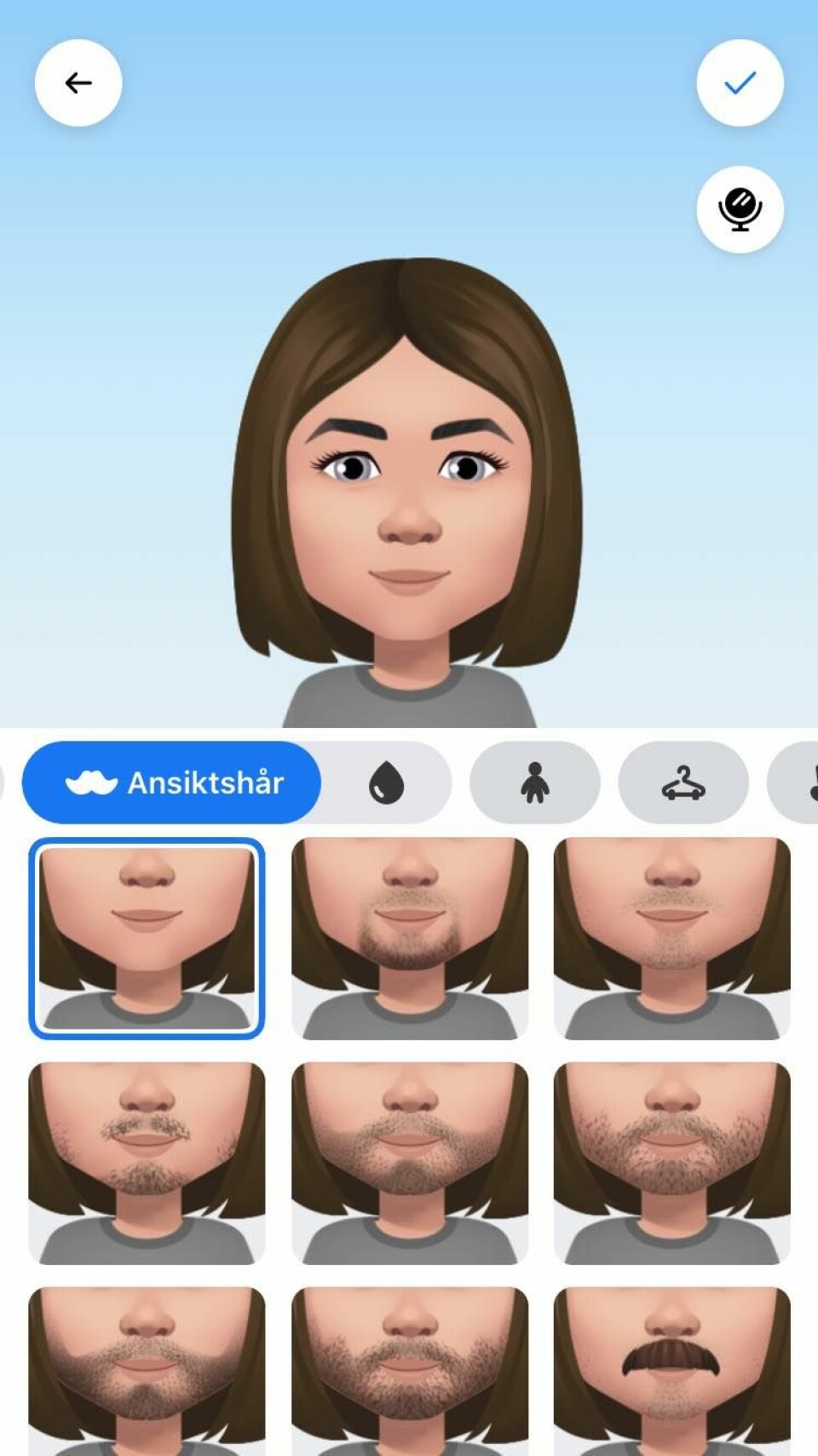Pick the stubble beard with cheek coverage

click(671, 1162)
